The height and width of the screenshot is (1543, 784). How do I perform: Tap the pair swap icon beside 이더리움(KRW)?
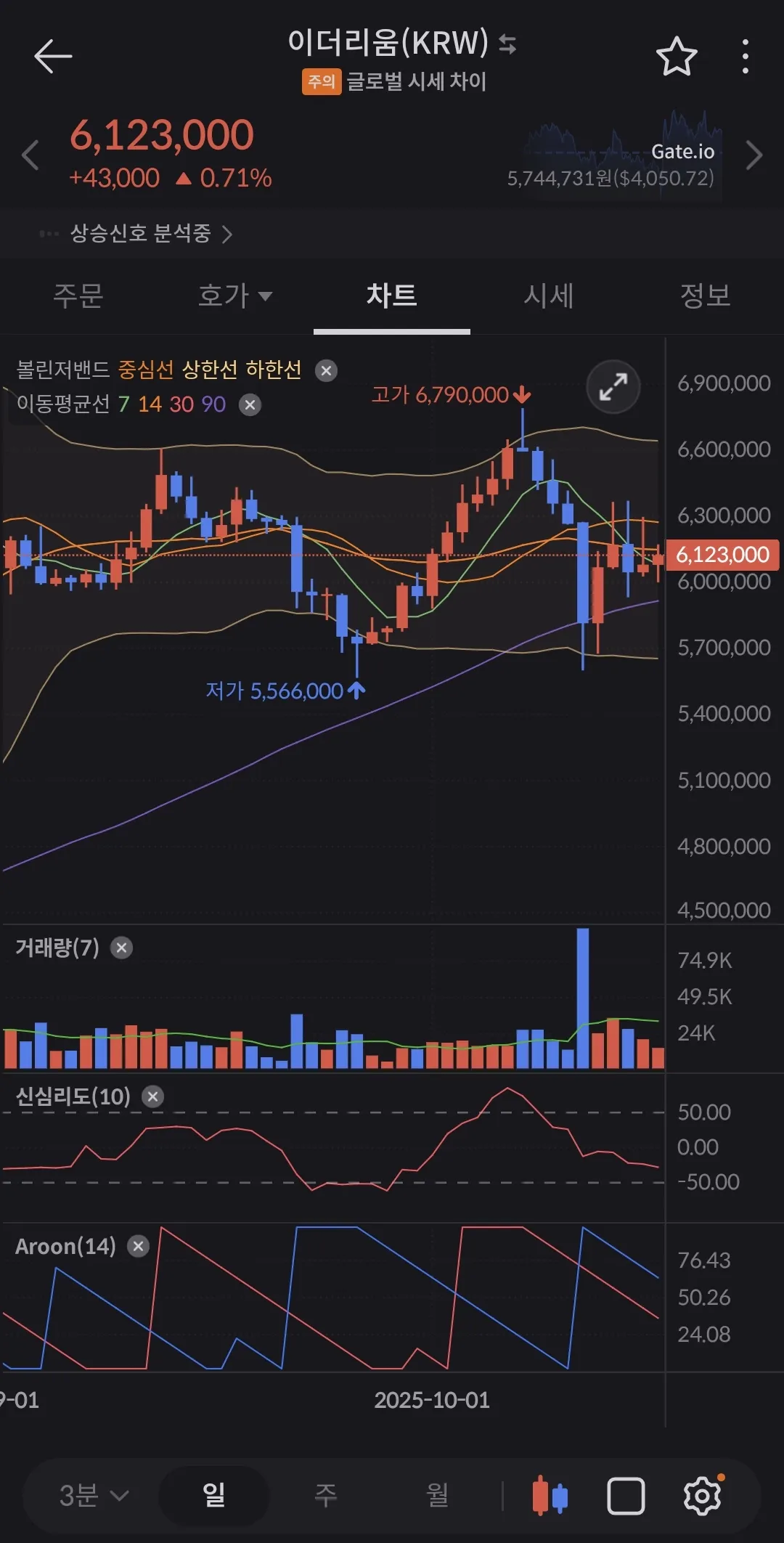(507, 45)
